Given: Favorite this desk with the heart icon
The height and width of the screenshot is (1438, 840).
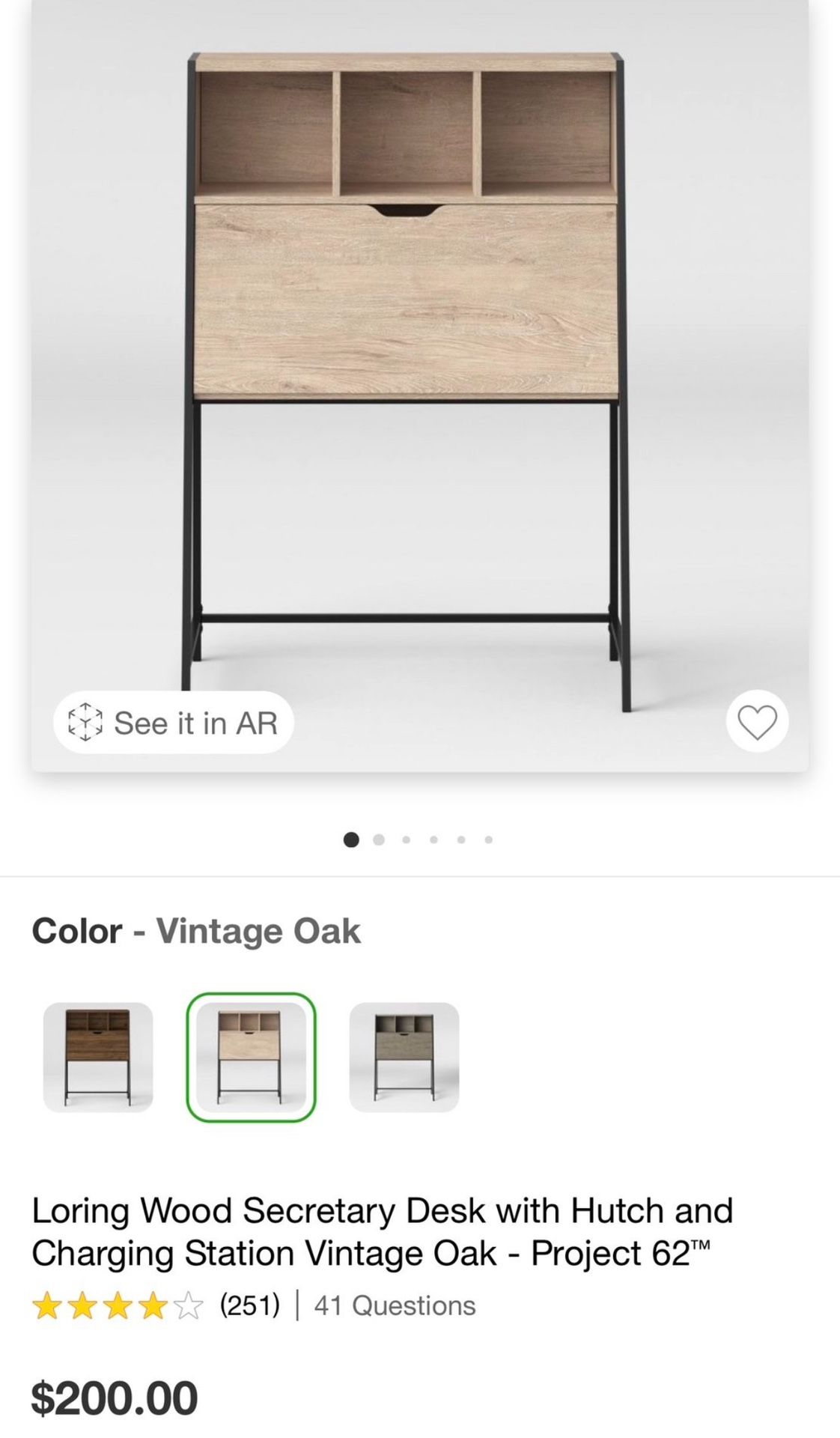Looking at the screenshot, I should click(x=757, y=722).
